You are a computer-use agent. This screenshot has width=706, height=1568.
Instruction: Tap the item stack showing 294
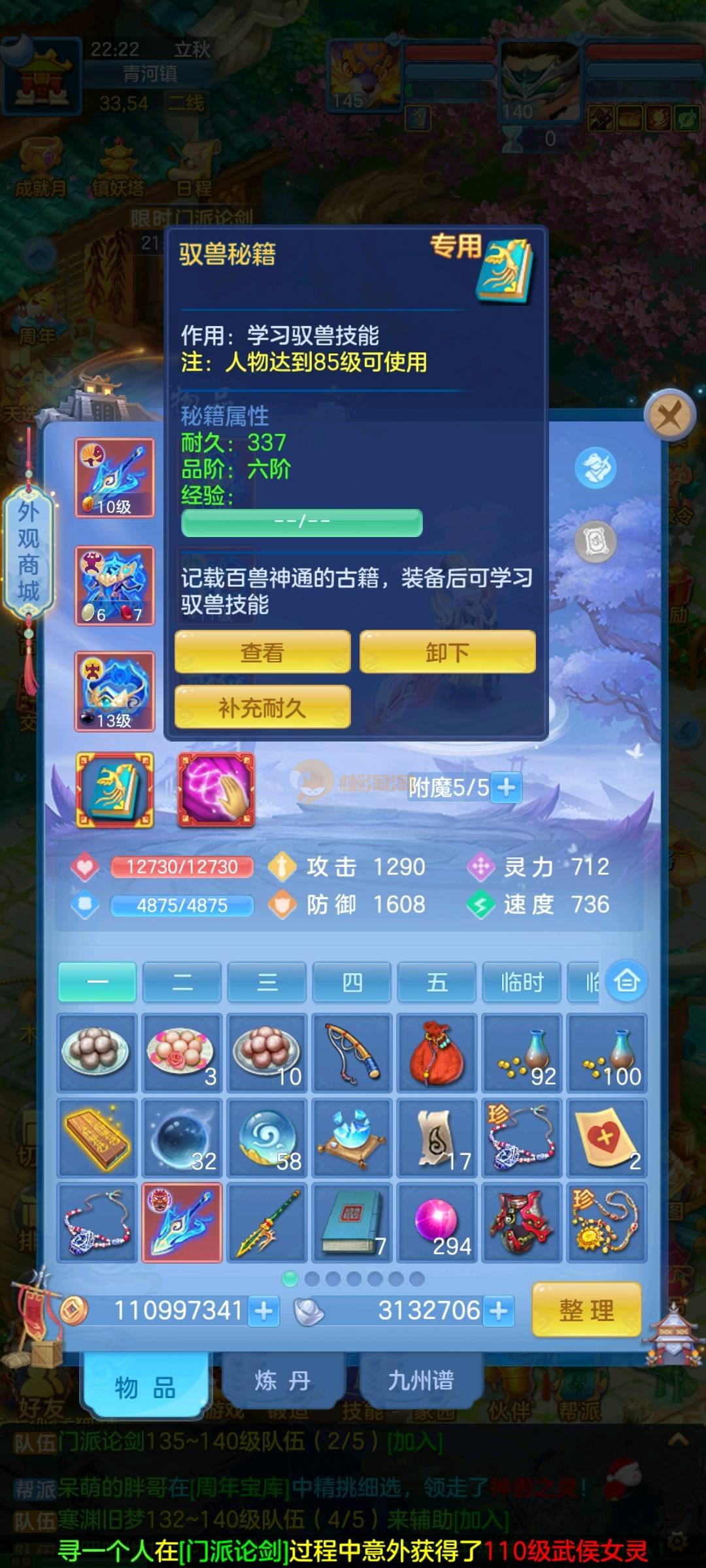(x=437, y=1222)
